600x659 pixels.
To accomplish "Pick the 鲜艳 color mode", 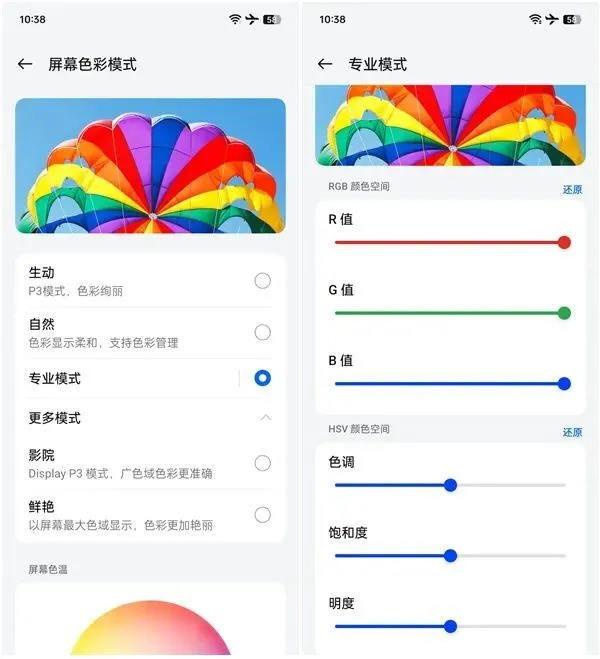I will [262, 515].
